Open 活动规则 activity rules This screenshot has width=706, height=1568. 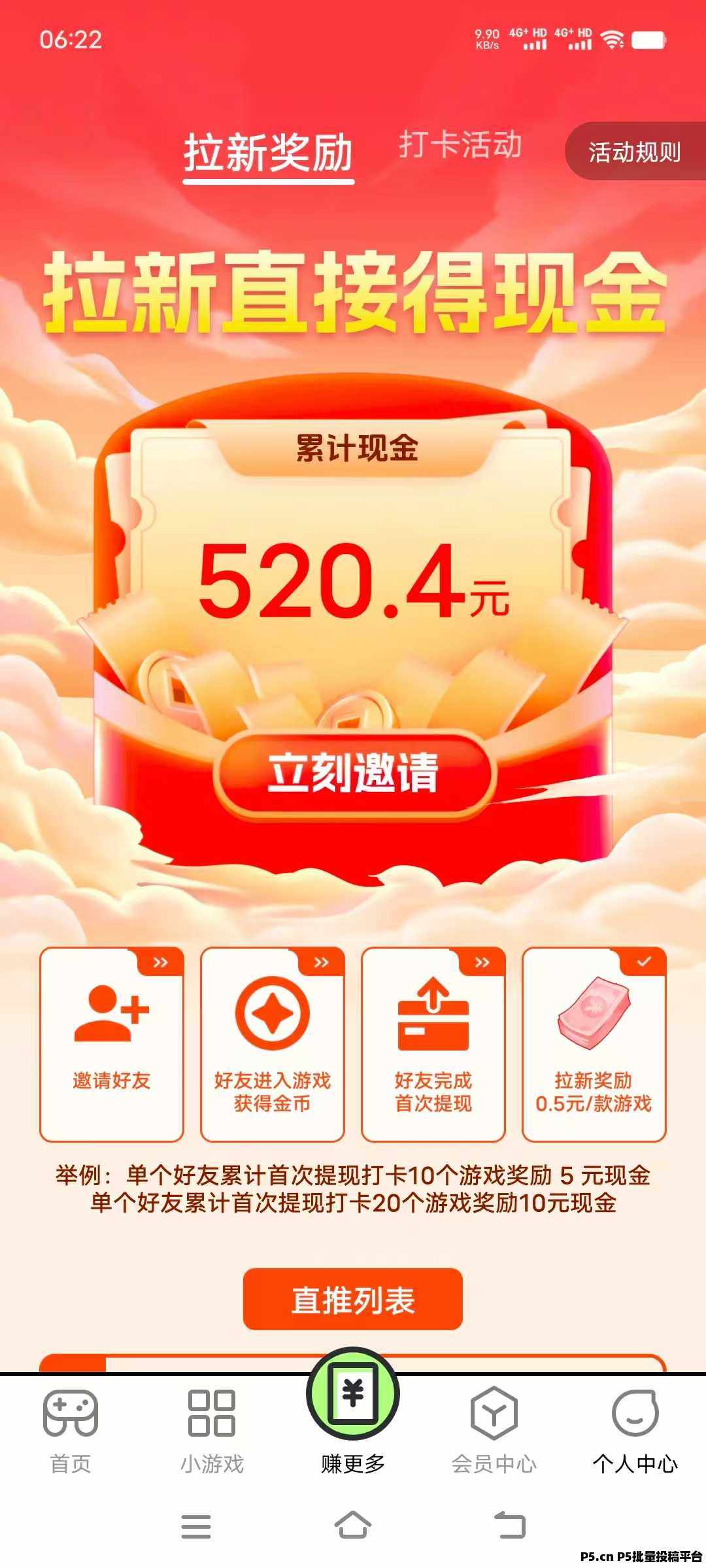click(x=634, y=152)
